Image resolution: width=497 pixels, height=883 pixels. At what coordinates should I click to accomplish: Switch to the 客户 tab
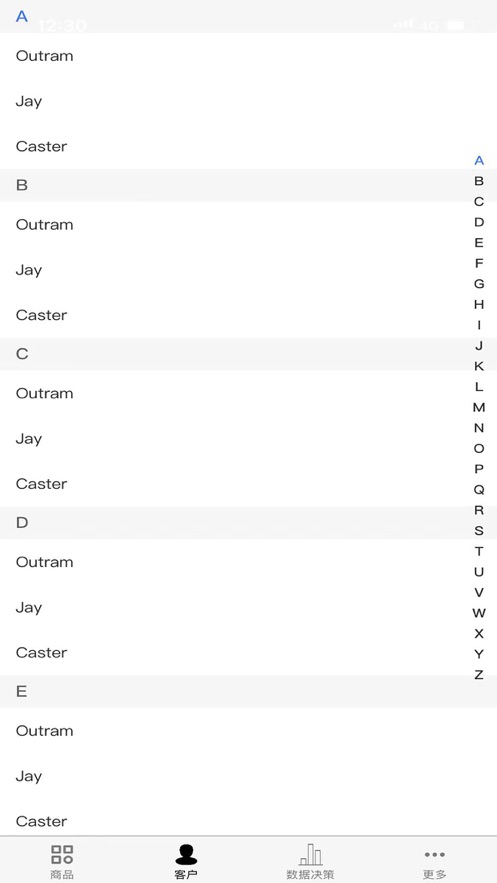[x=186, y=861]
